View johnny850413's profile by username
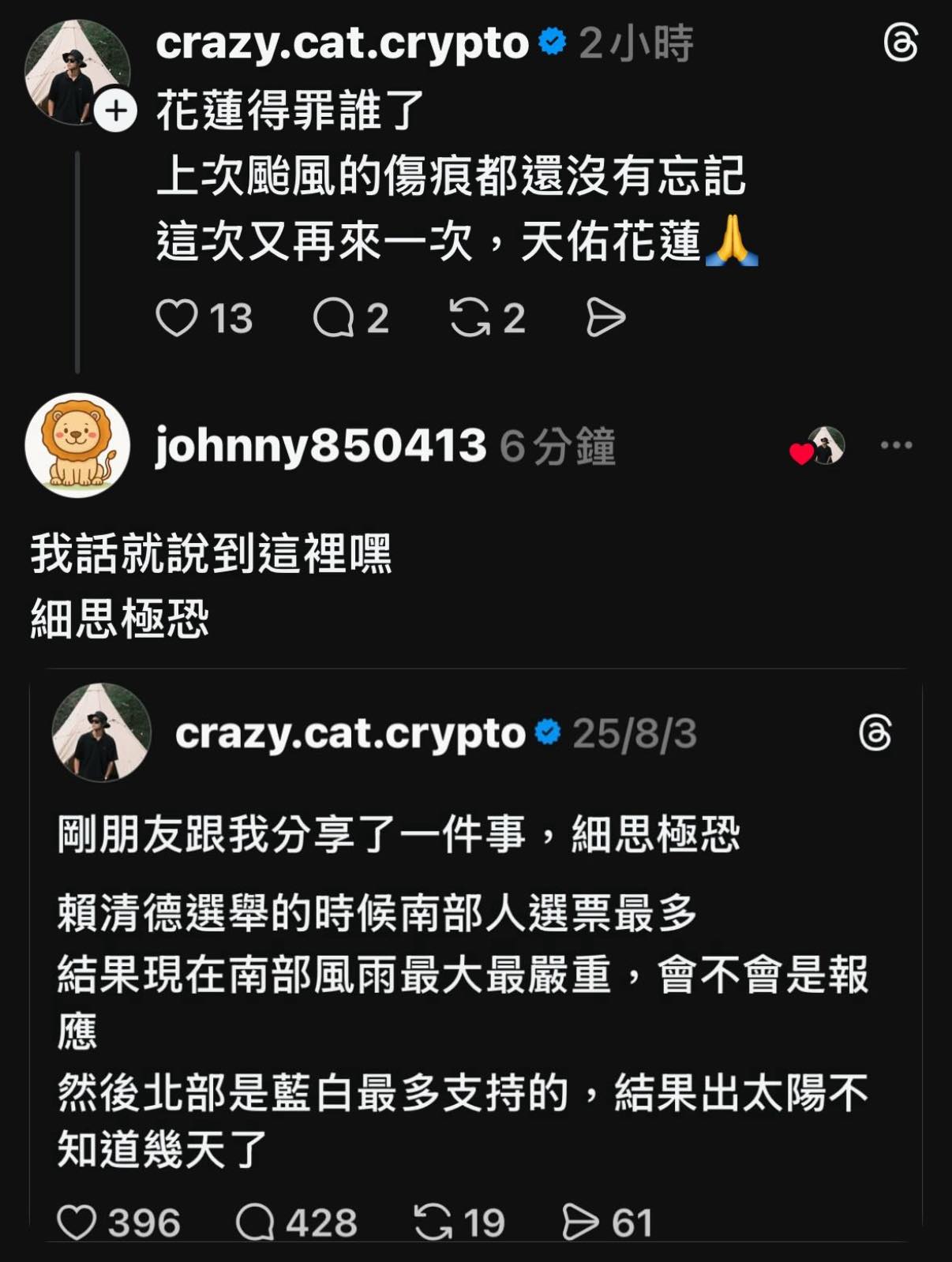Screen dimensions: 952x1262 (x=320, y=445)
